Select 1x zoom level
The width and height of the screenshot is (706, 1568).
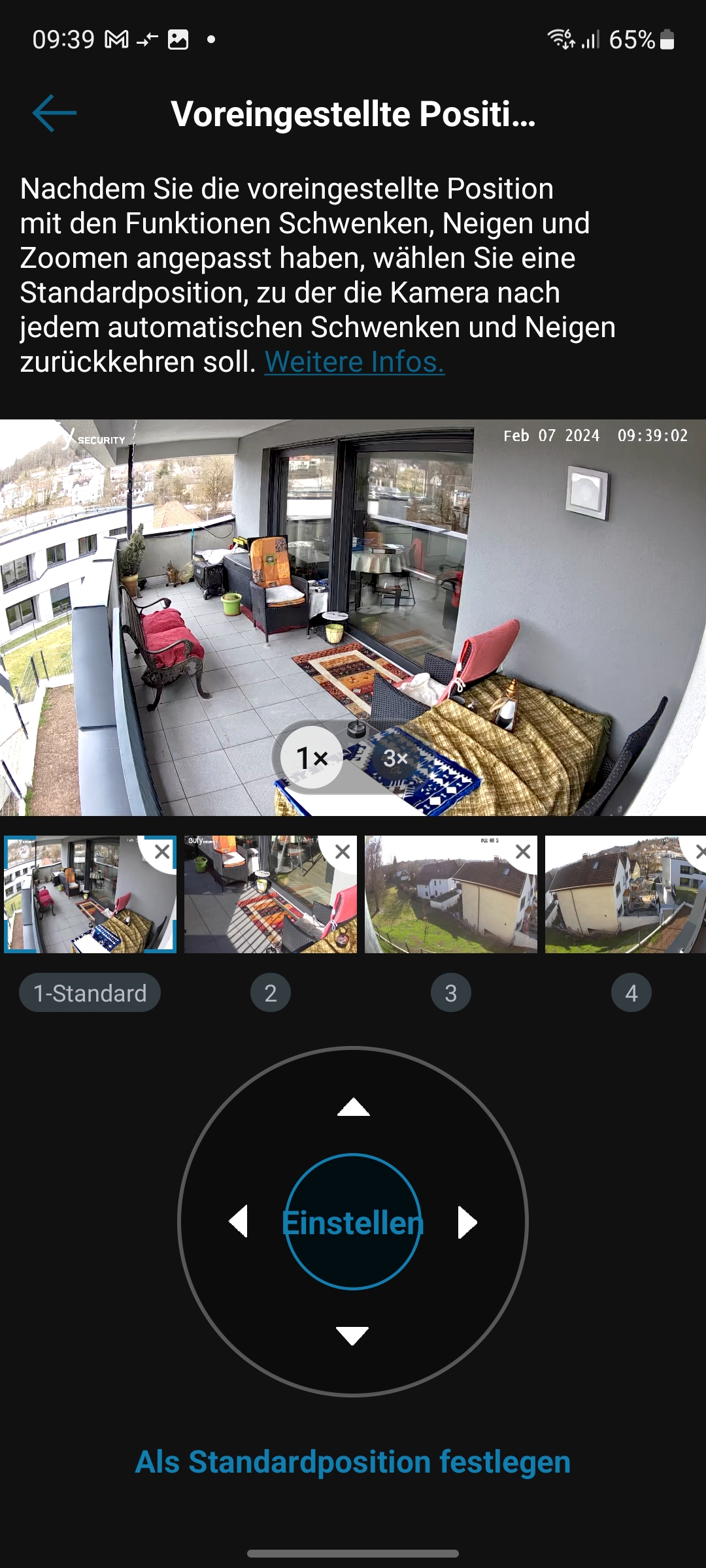(312, 758)
